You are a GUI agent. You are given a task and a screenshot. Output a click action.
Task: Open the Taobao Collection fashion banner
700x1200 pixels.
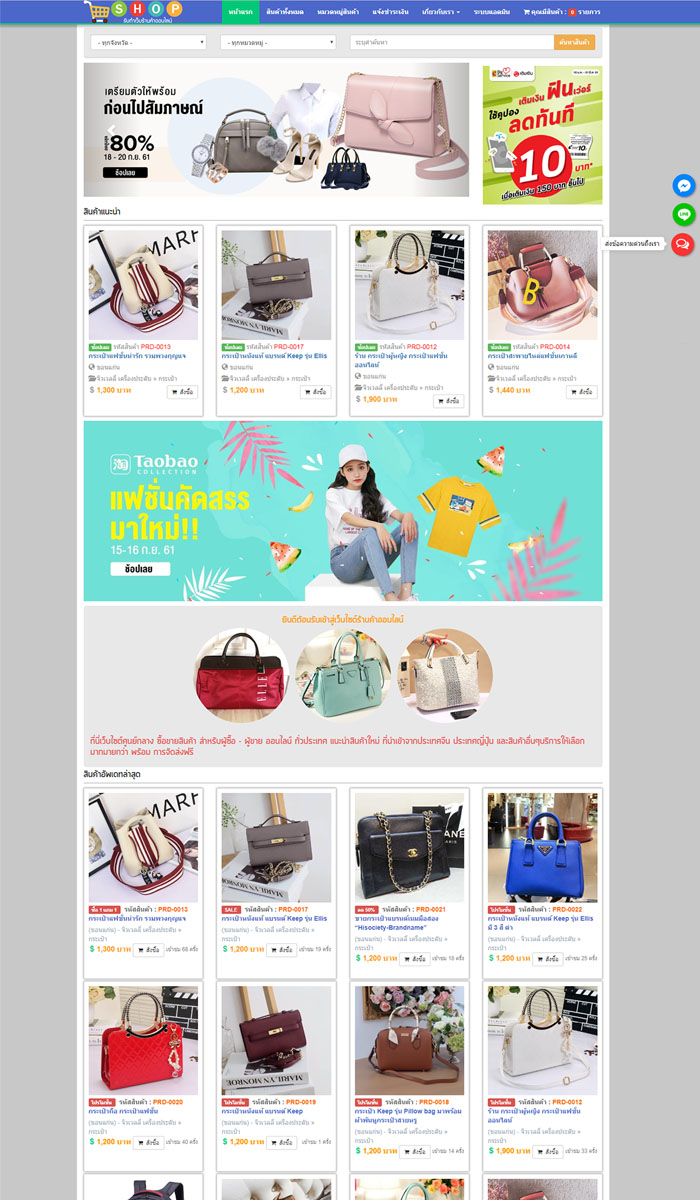(343, 510)
